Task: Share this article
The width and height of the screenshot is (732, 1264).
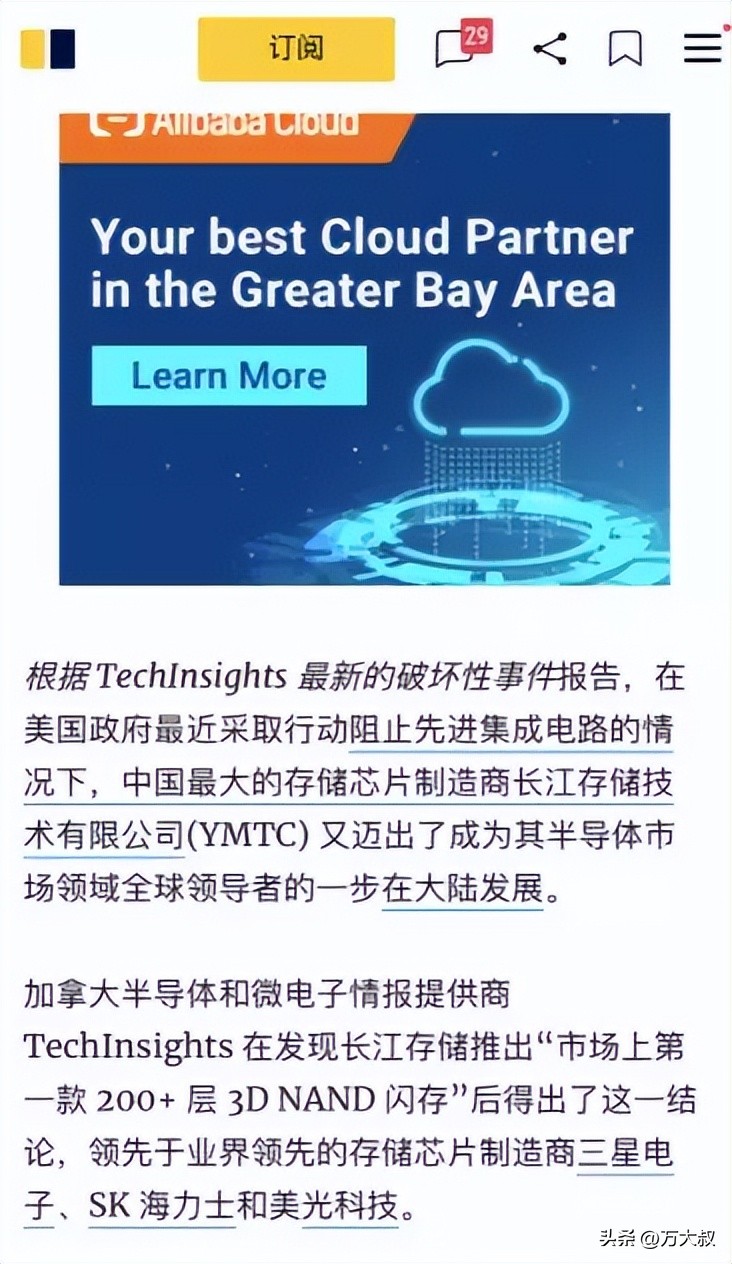Action: click(550, 48)
